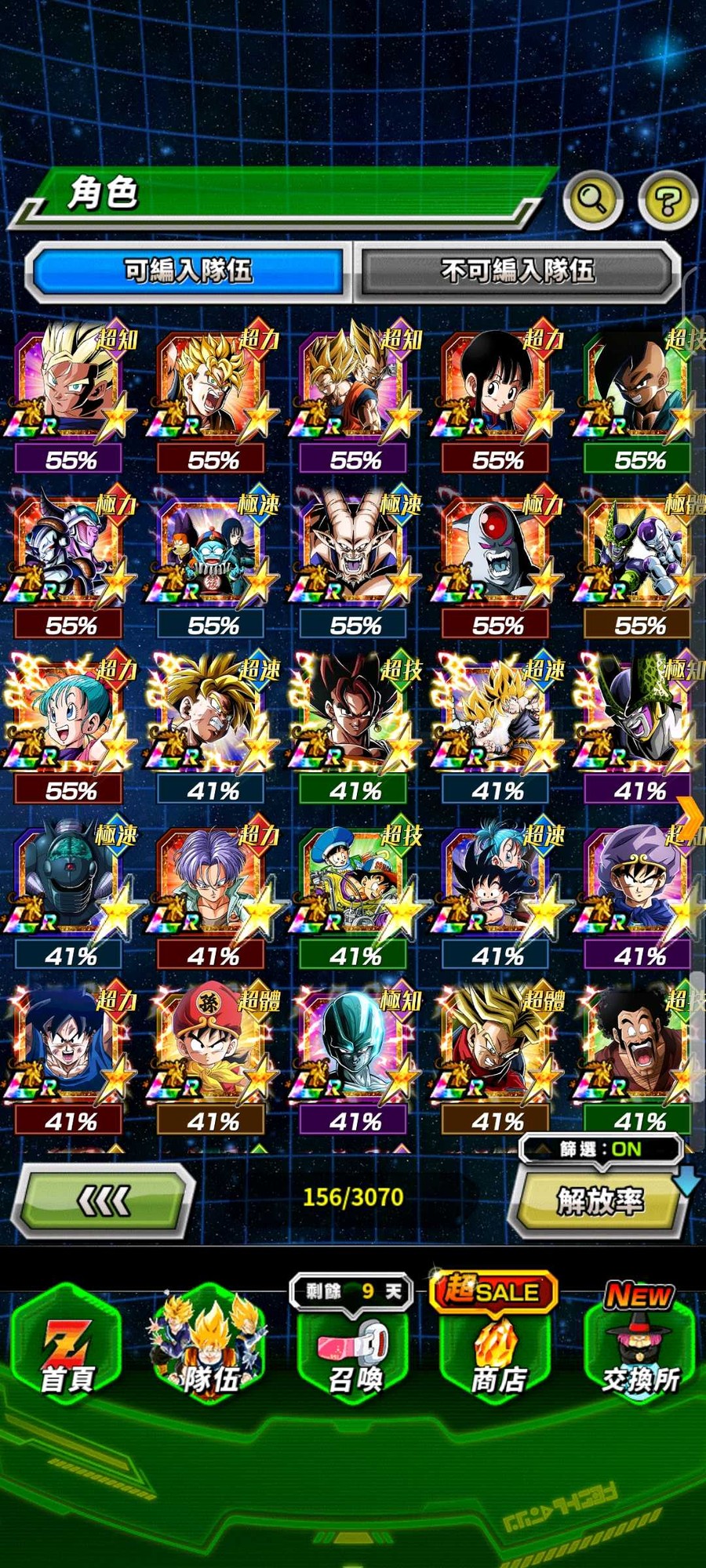Open the question mark help button

pyautogui.click(x=667, y=201)
